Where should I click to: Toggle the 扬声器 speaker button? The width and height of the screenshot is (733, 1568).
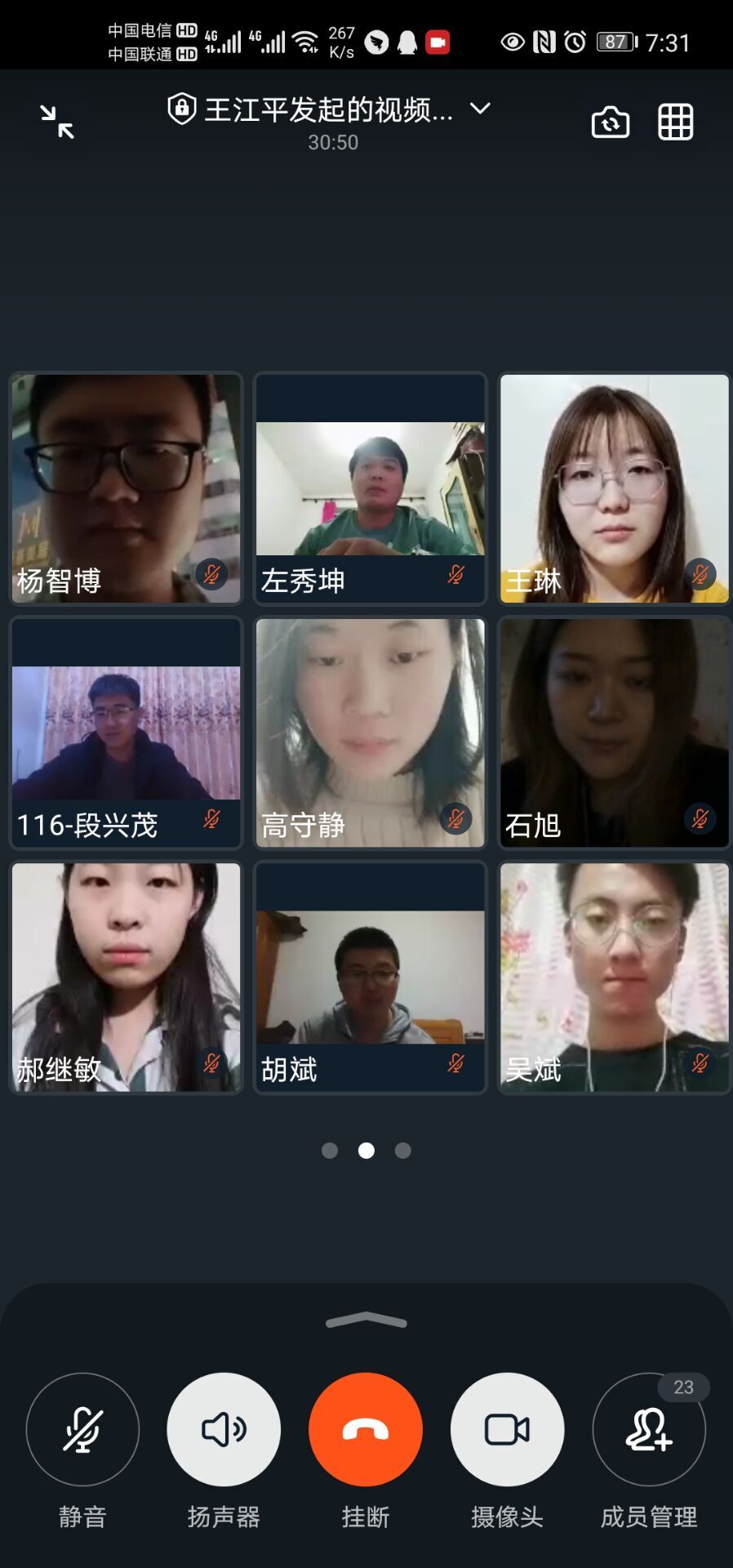pos(224,1429)
